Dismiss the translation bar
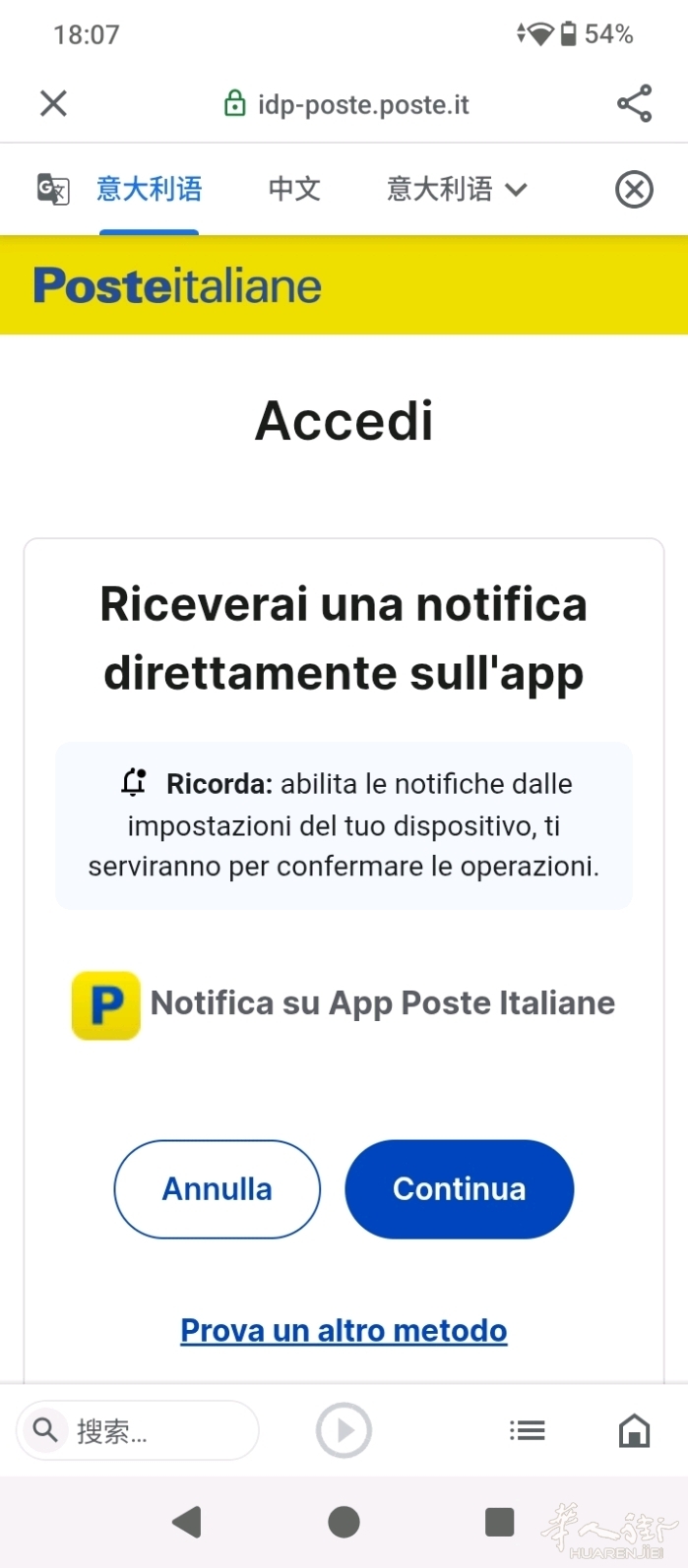The height and width of the screenshot is (1568, 688). click(x=634, y=189)
